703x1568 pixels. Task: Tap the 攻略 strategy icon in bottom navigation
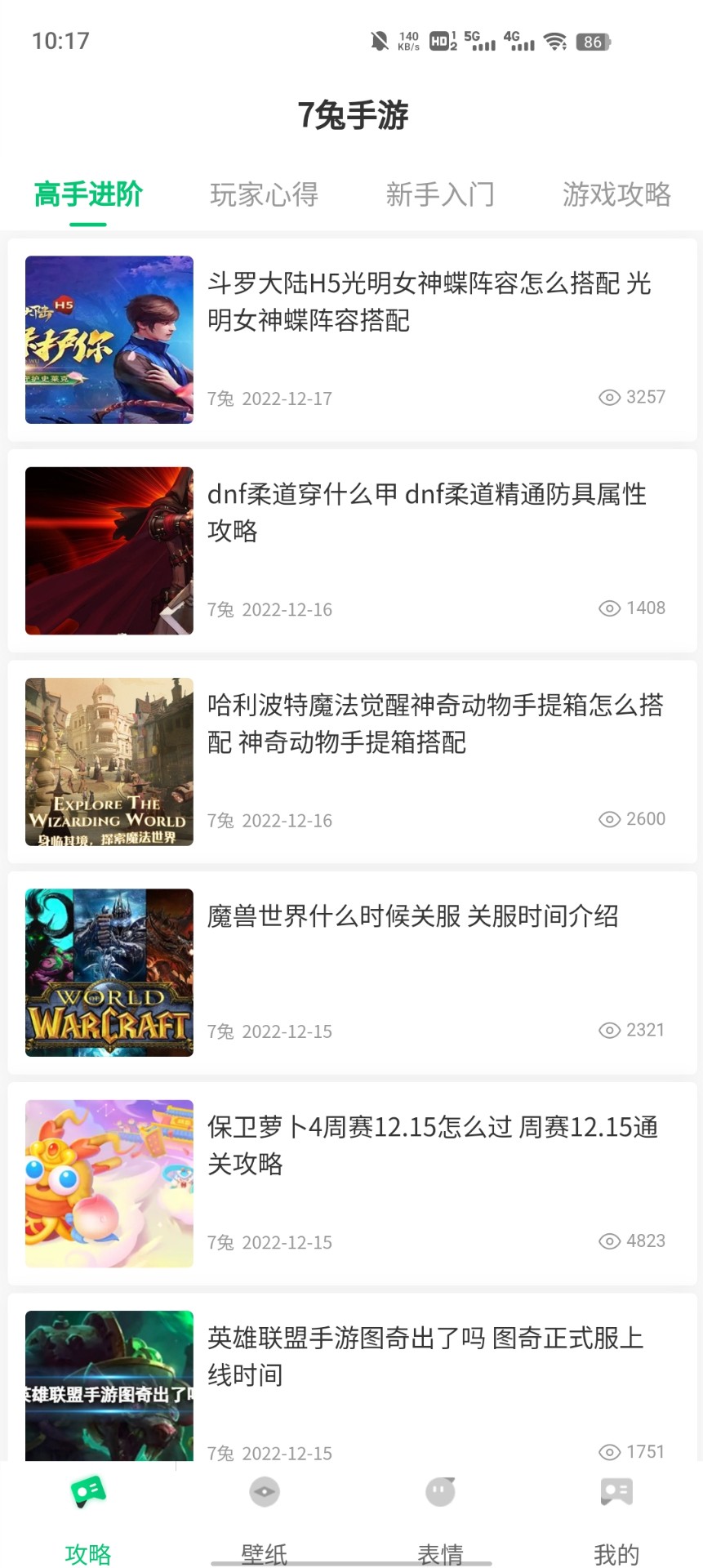[x=87, y=1492]
